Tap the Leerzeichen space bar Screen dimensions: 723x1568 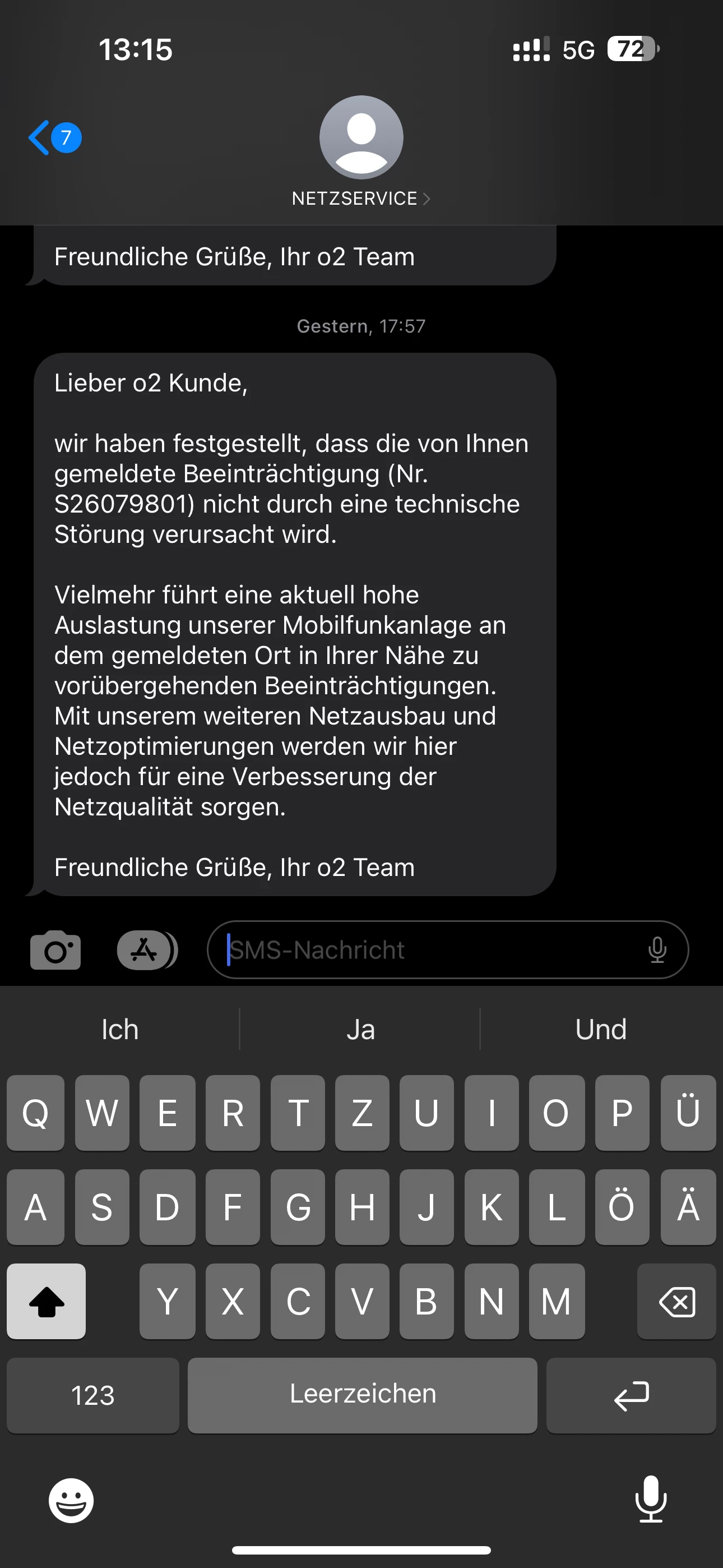point(362,1395)
